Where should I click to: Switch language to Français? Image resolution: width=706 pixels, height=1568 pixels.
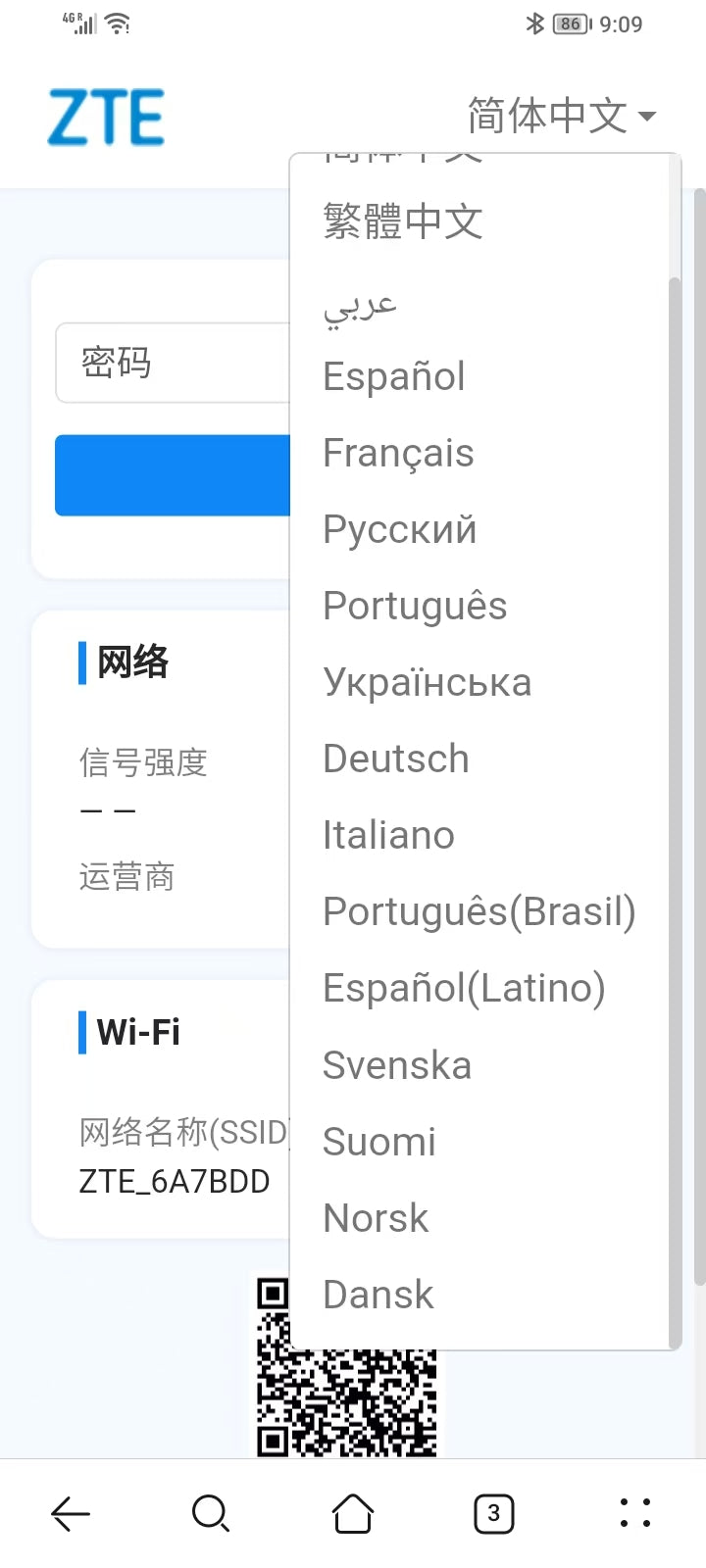click(x=398, y=453)
